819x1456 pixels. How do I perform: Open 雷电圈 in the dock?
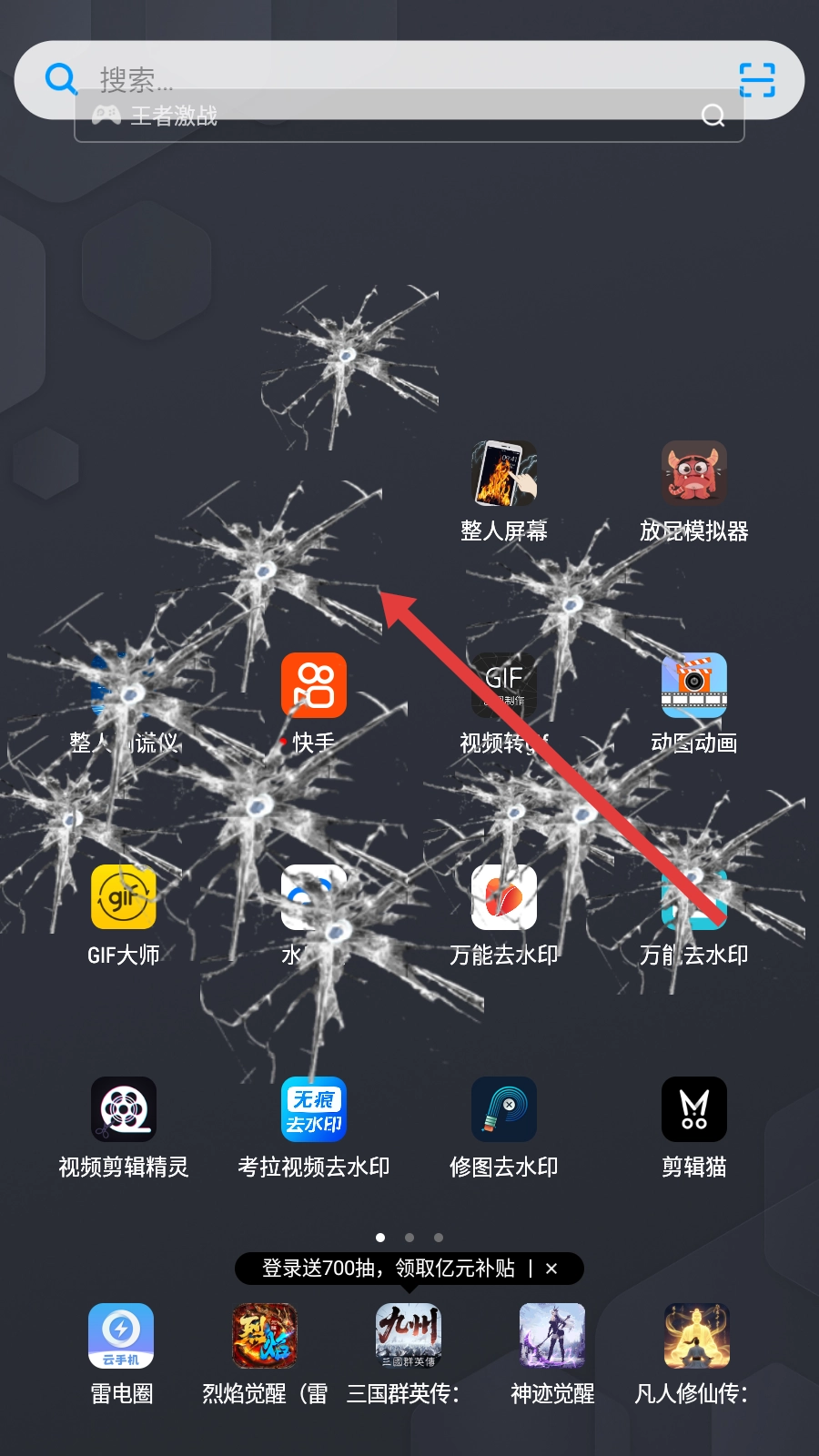pos(121,1336)
